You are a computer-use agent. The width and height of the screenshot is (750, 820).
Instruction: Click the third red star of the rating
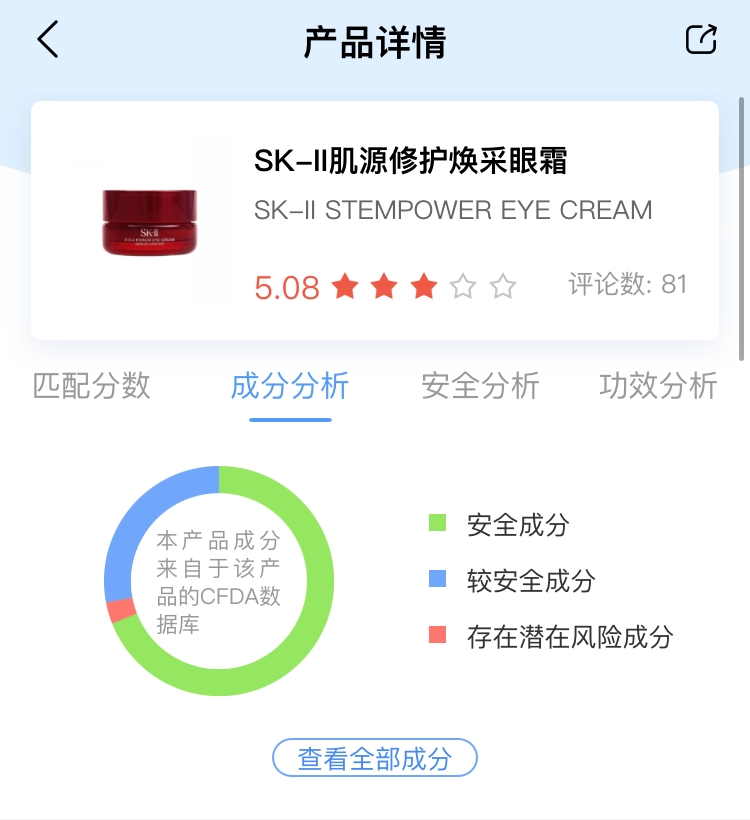[x=421, y=285]
